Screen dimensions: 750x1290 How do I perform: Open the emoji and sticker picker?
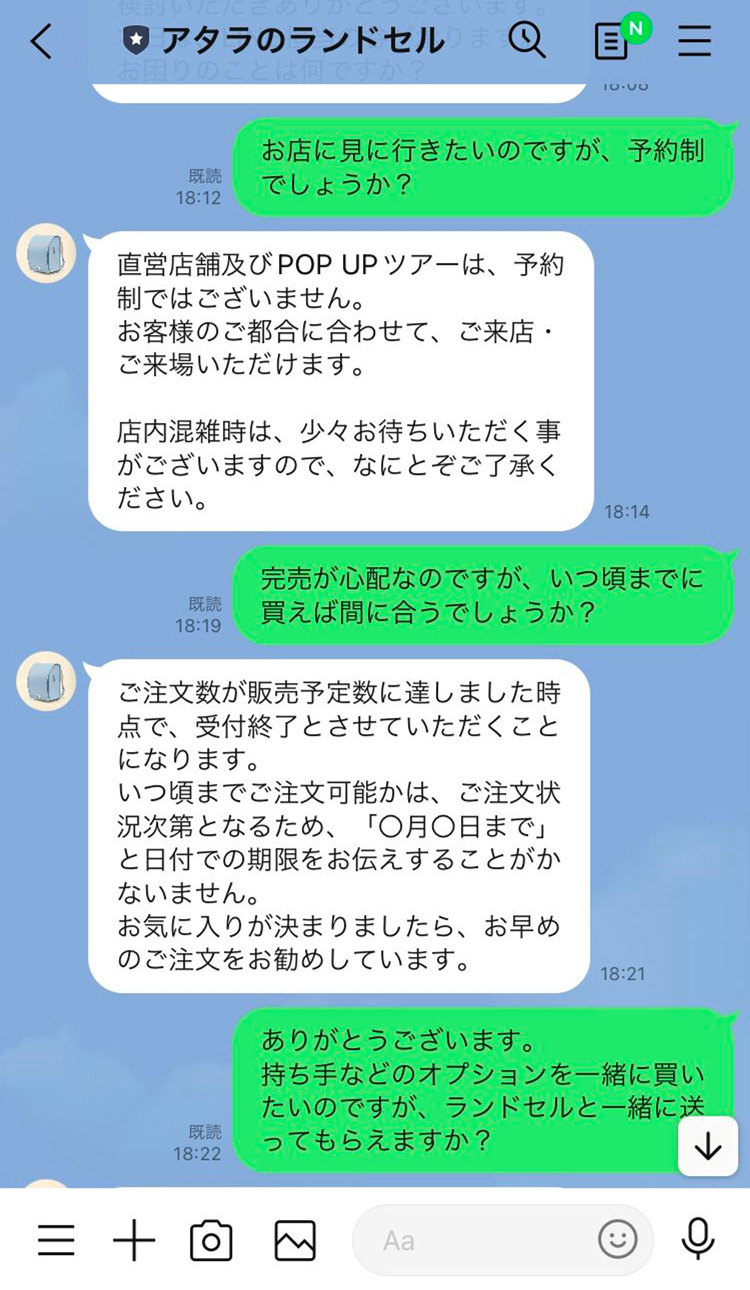[618, 1241]
